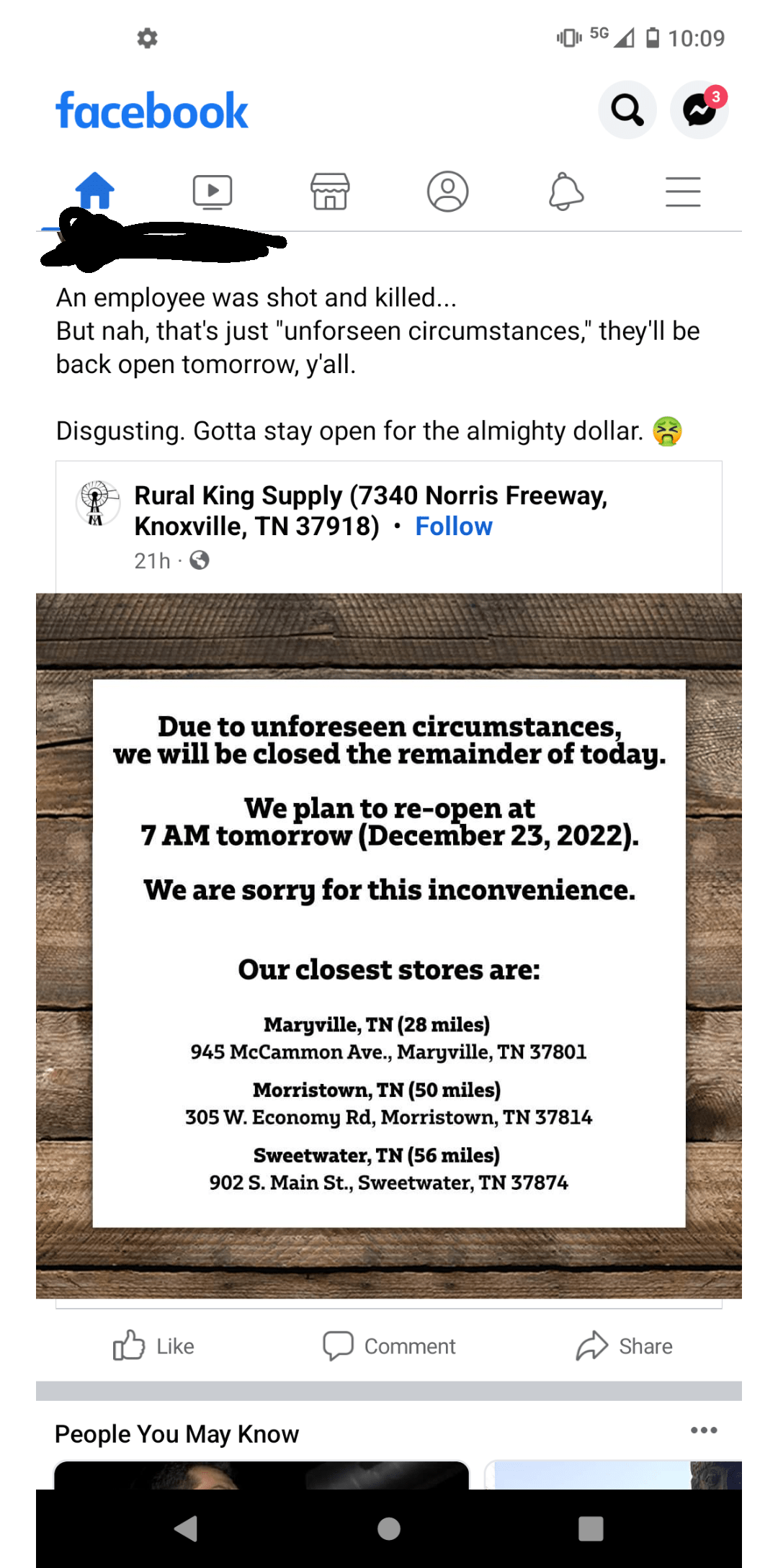Open the store closure announcement image
The image size is (778, 1568).
point(389,936)
